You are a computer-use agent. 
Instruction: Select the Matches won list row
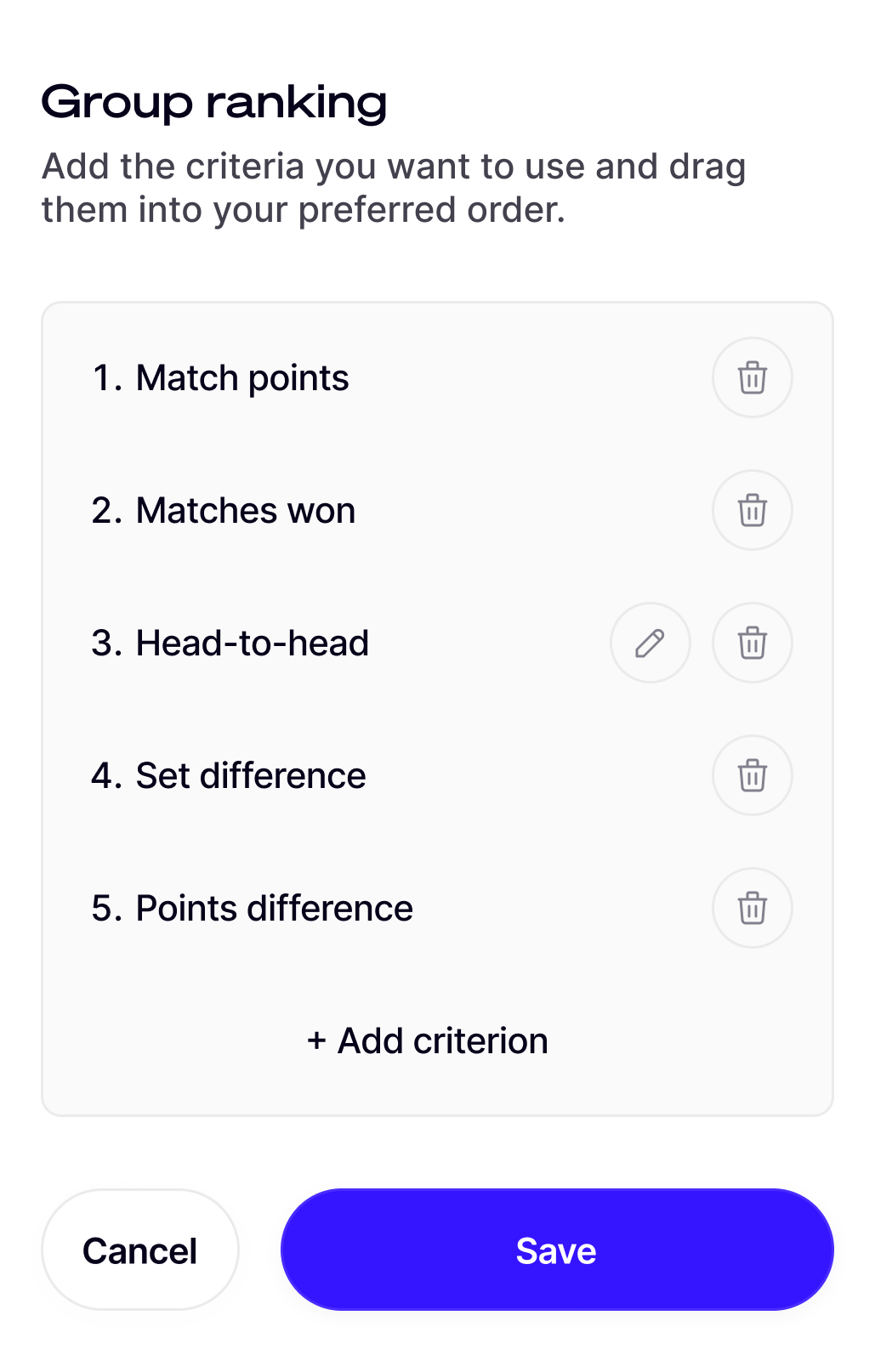(x=246, y=510)
